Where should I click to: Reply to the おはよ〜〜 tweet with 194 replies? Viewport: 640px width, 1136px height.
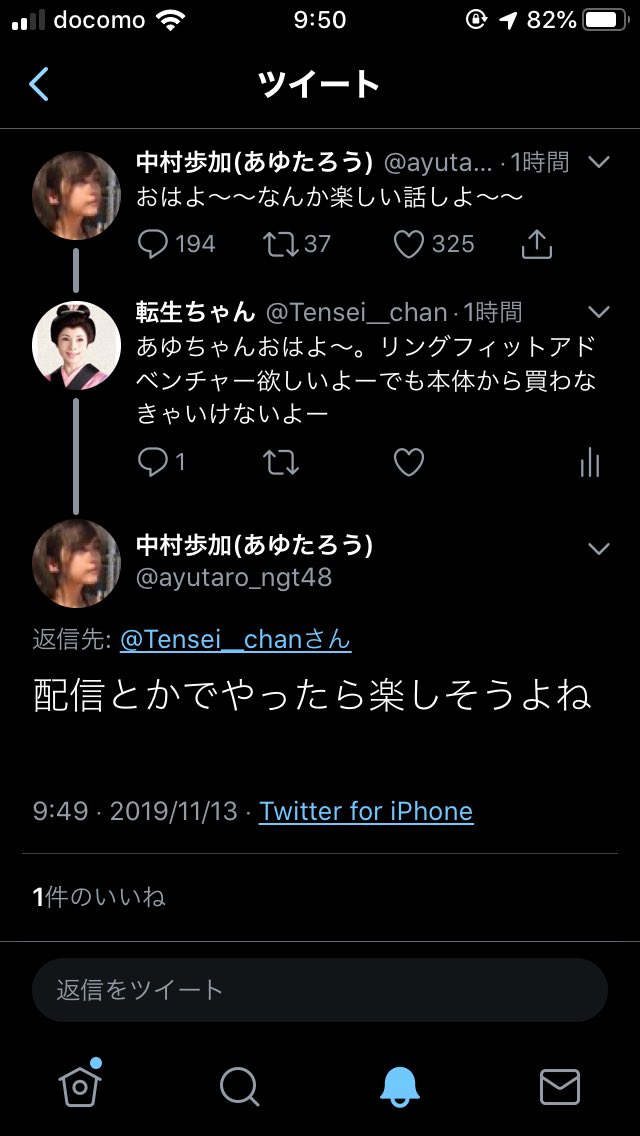(153, 244)
